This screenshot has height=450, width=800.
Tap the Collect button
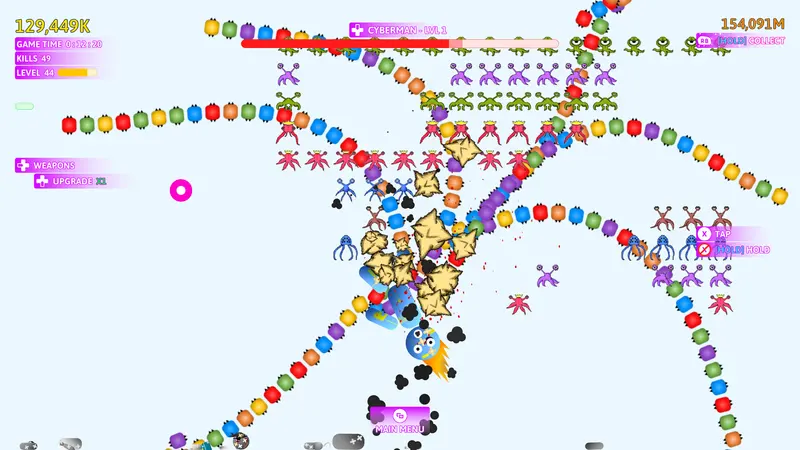740,41
